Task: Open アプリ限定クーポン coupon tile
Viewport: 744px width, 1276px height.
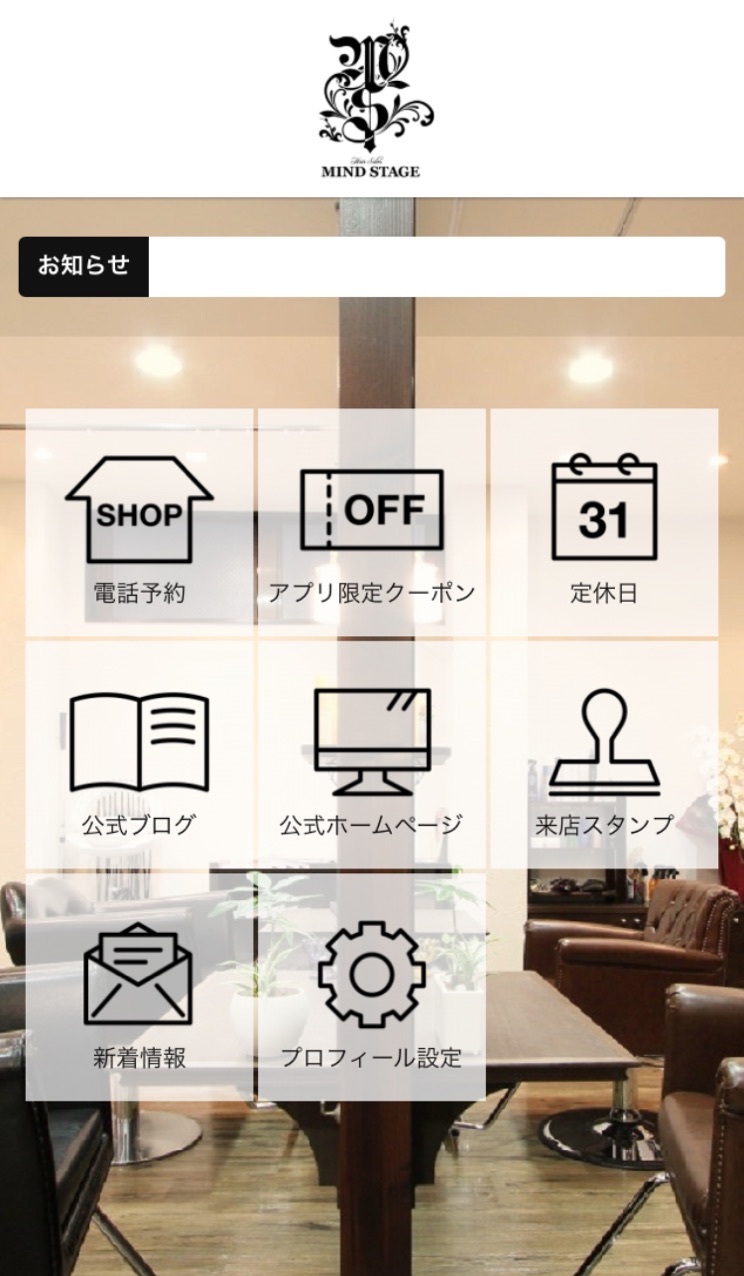Action: pos(371,522)
